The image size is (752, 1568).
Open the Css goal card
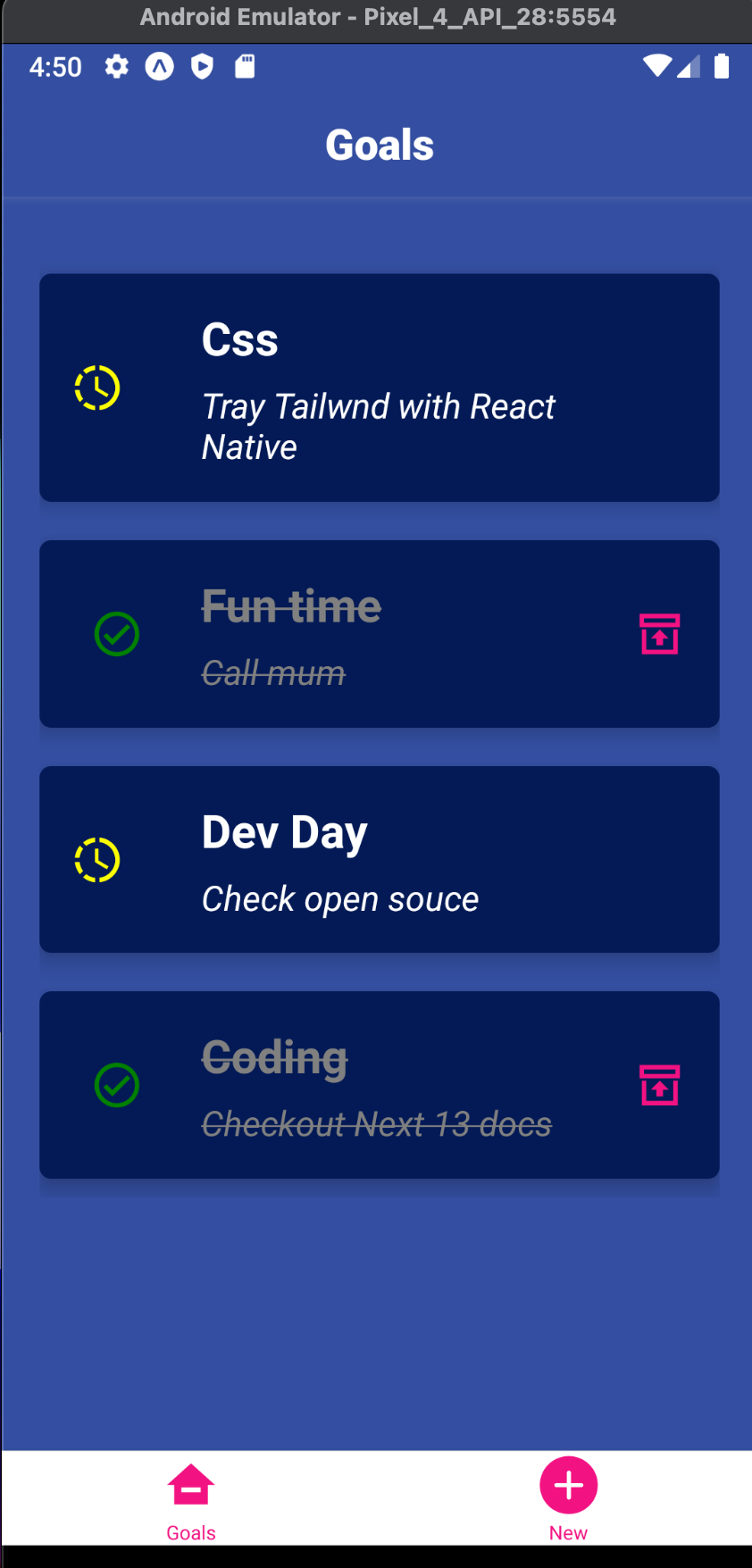[380, 388]
